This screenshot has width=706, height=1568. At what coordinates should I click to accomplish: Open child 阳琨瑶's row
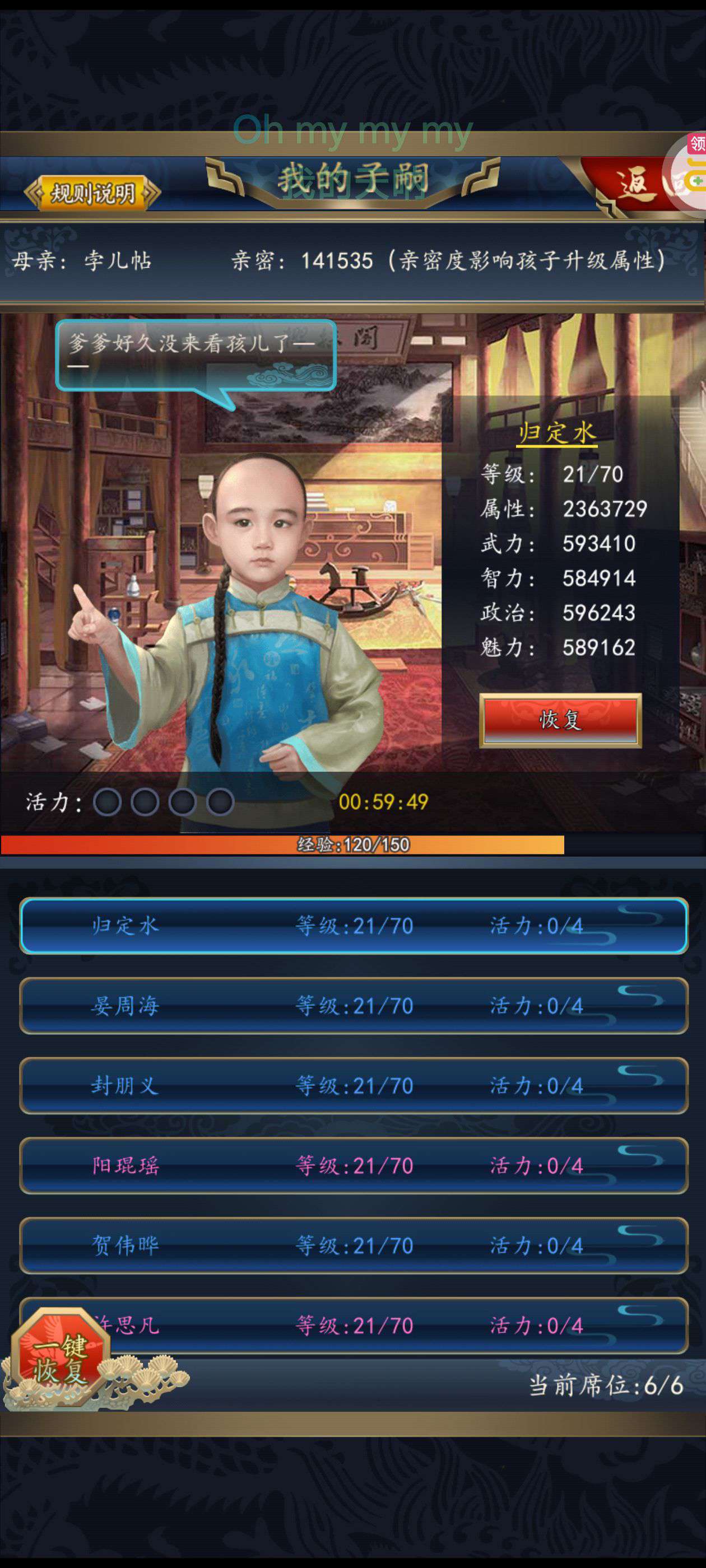[354, 1166]
